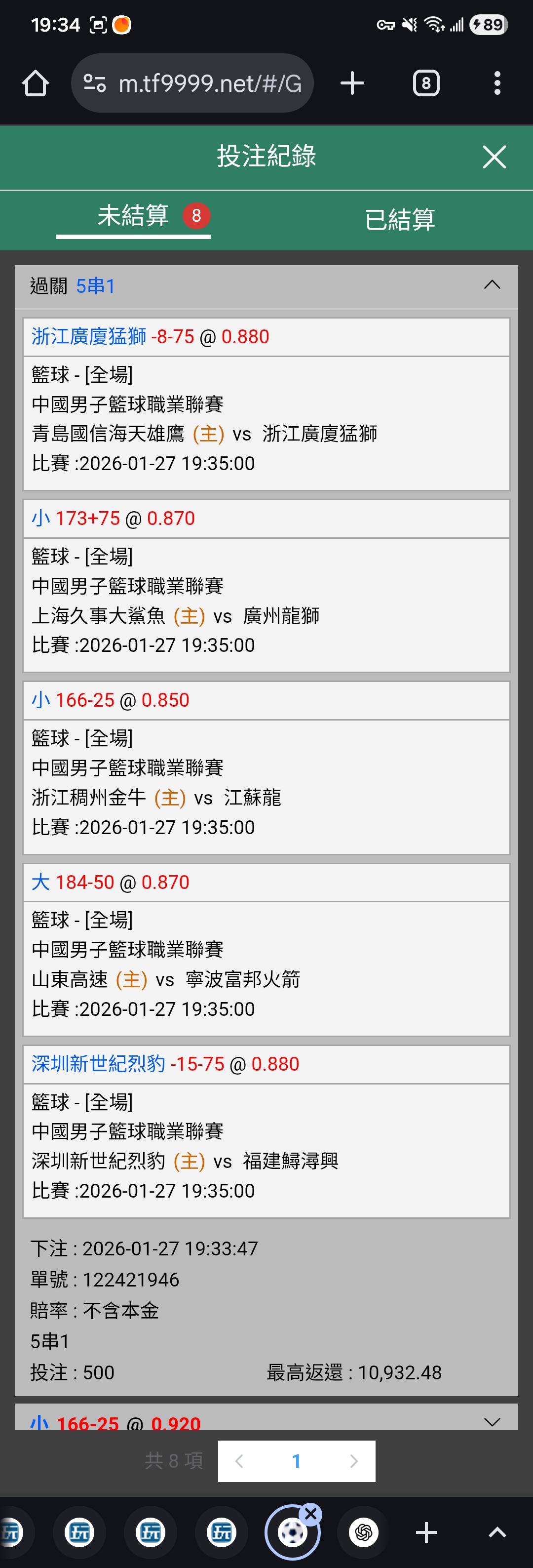Go to the previous page of records
533x1568 pixels.
[x=240, y=1461]
